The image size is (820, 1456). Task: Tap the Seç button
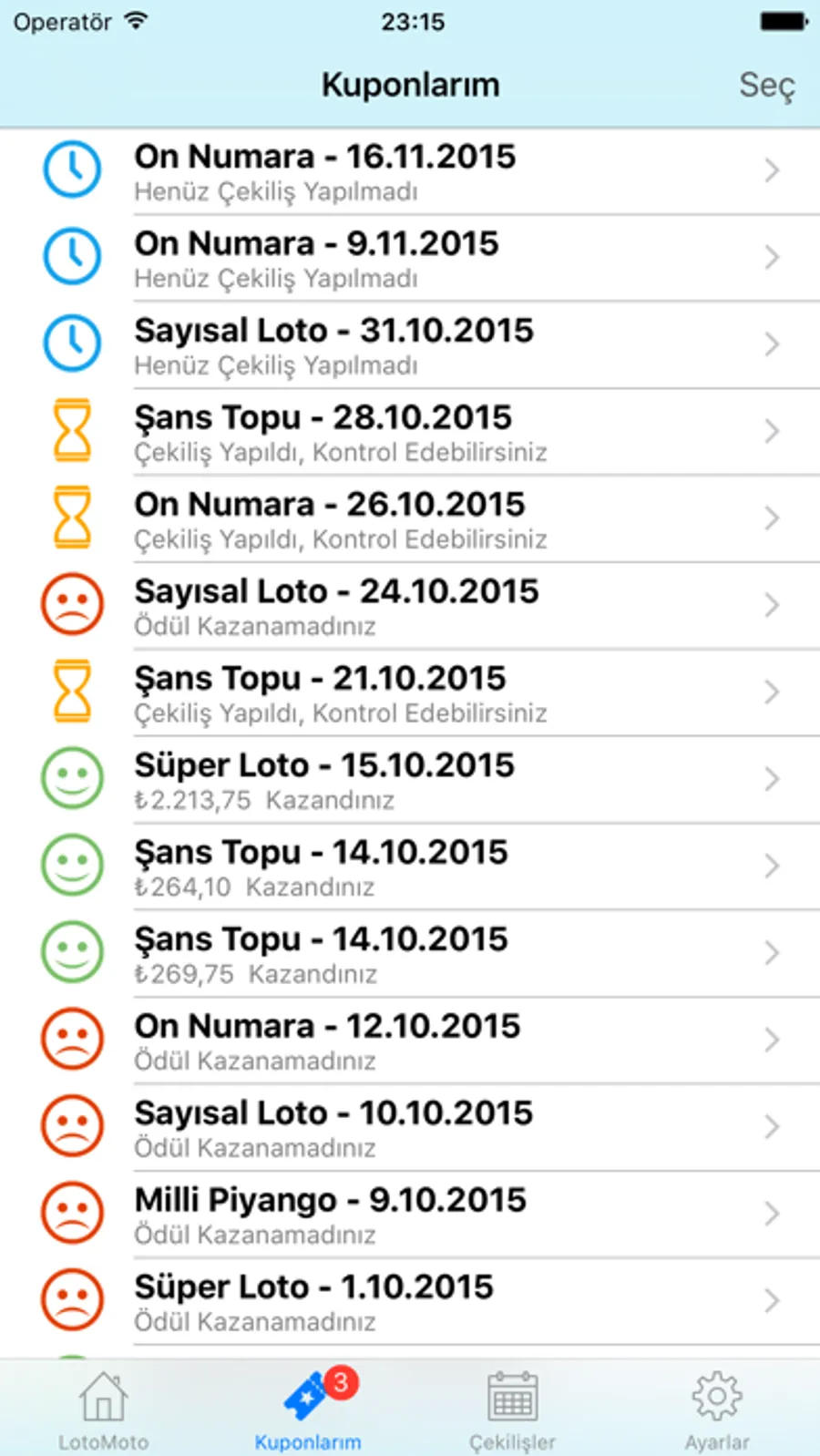766,86
